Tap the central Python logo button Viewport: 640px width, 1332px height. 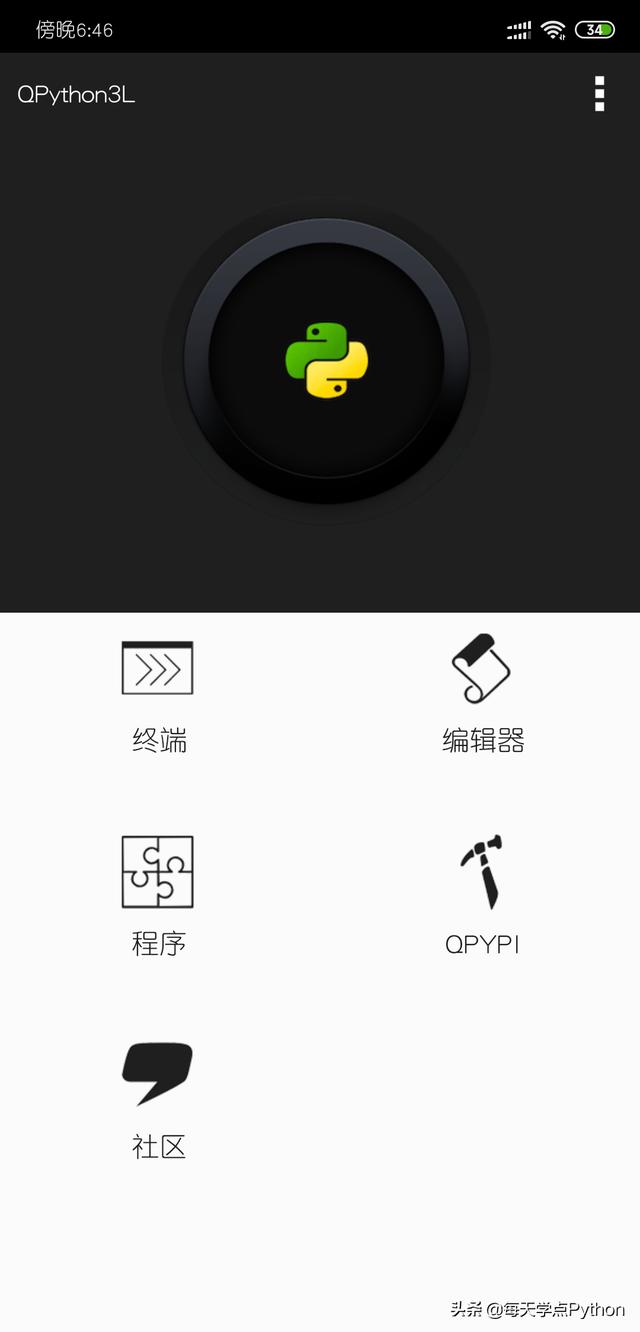[326, 360]
